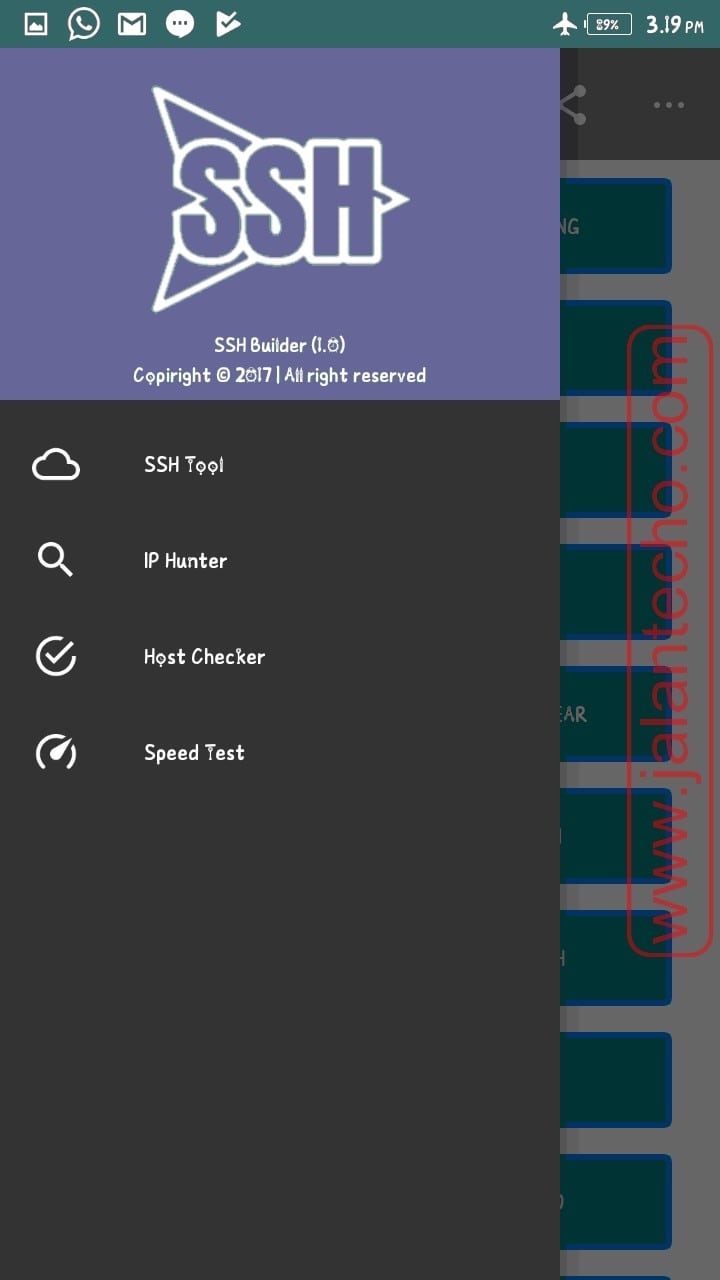Go to IP Hunter
This screenshot has height=1280, width=720.
[x=185, y=561]
